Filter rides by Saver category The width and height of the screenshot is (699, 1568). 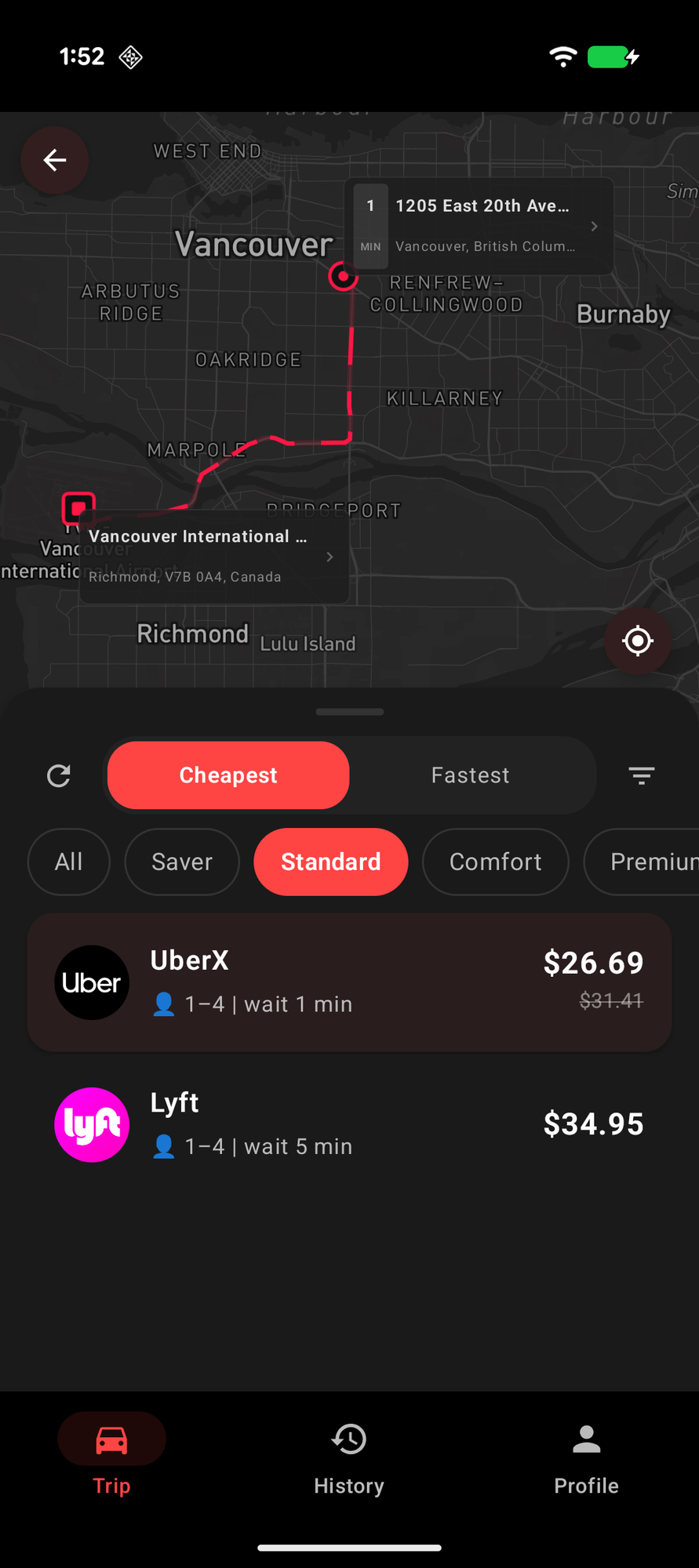pos(182,862)
